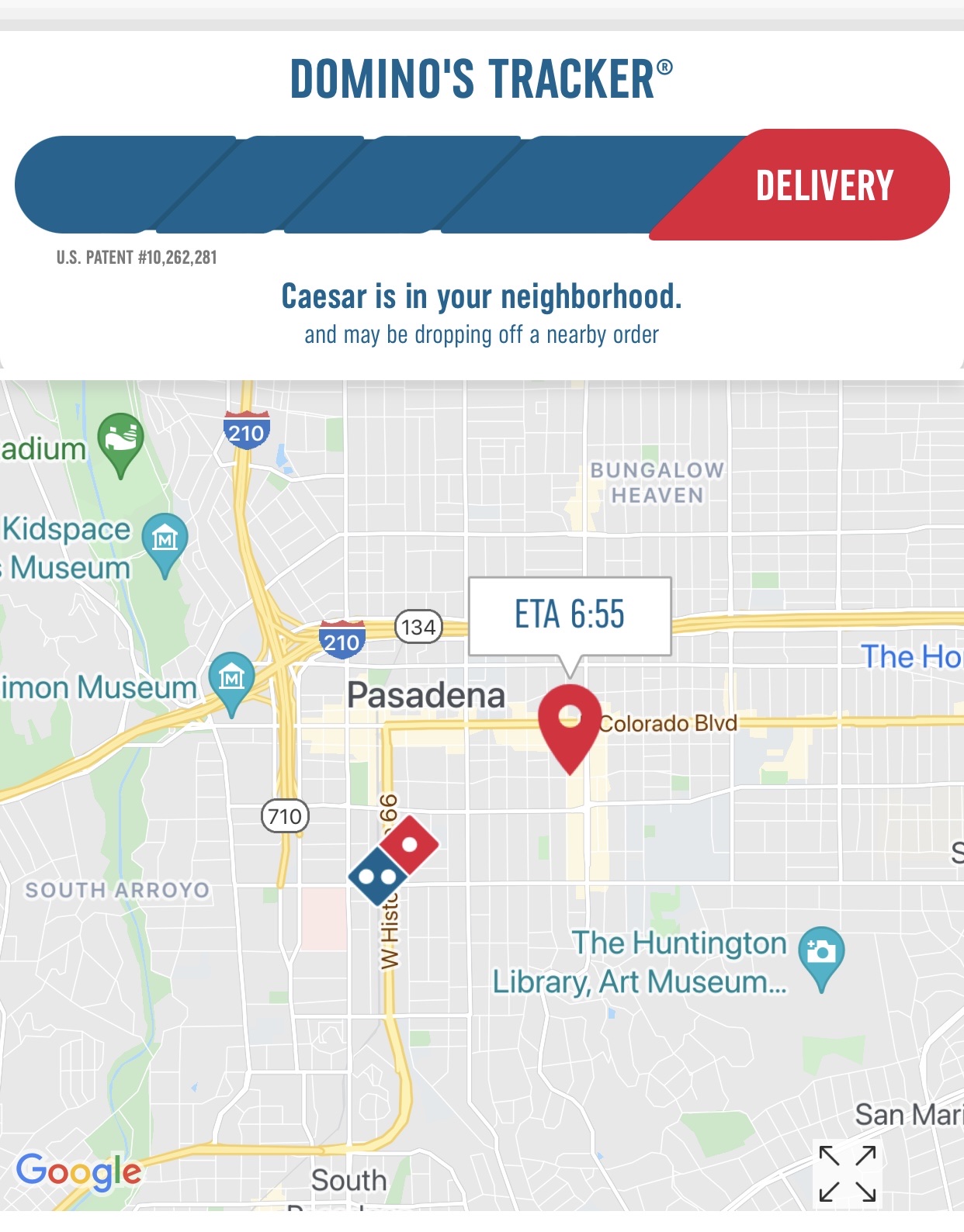Expand the map to fullscreen
The image size is (964, 1232).
(847, 1174)
